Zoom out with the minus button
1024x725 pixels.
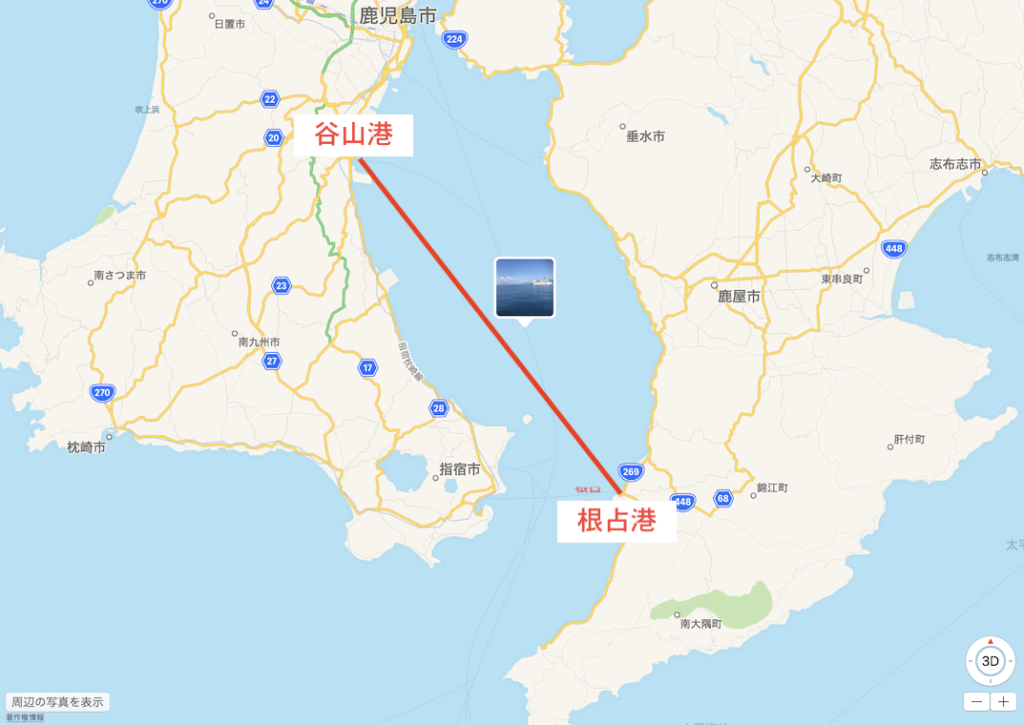(x=977, y=702)
